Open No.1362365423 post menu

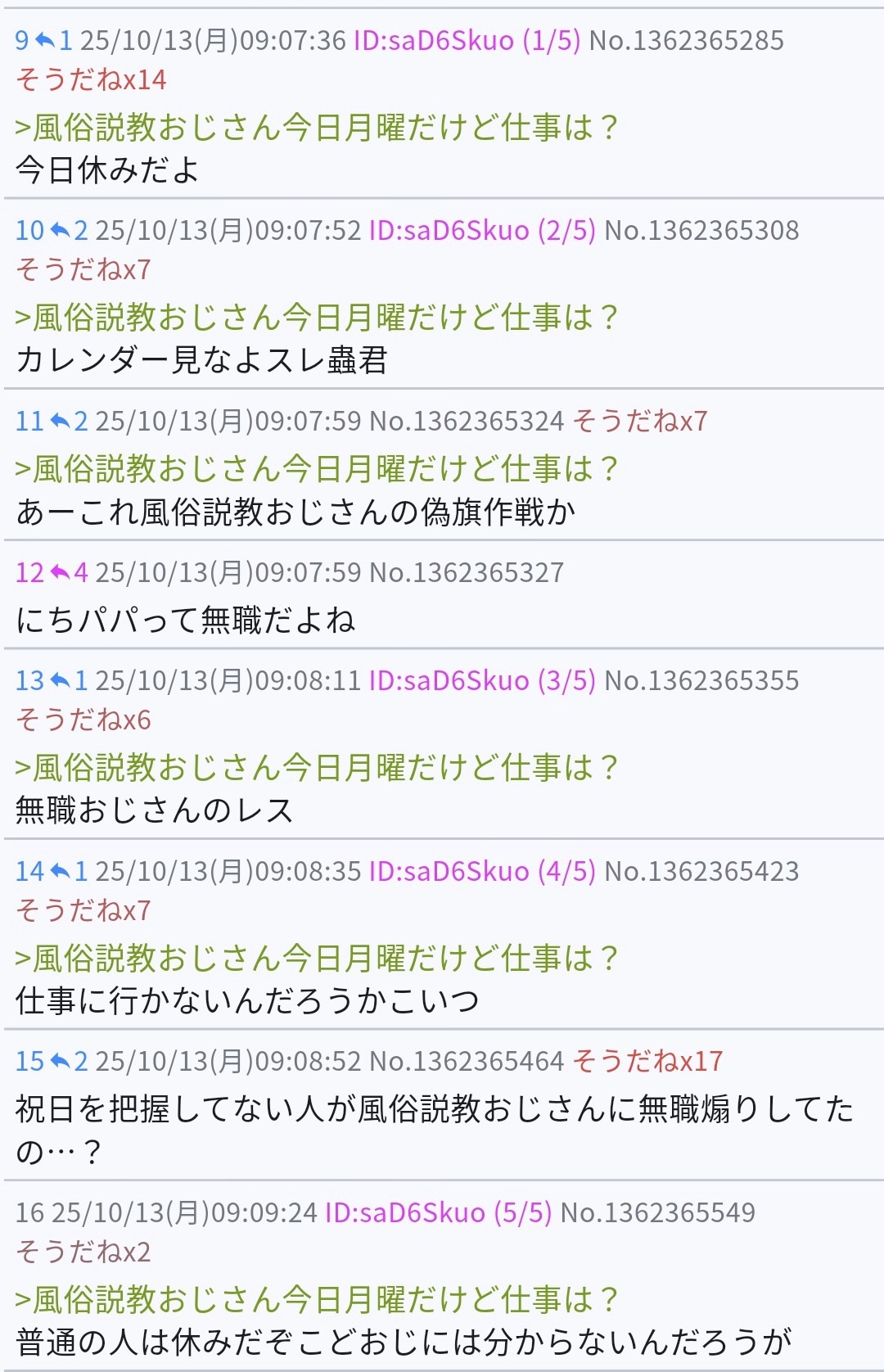click(x=701, y=871)
